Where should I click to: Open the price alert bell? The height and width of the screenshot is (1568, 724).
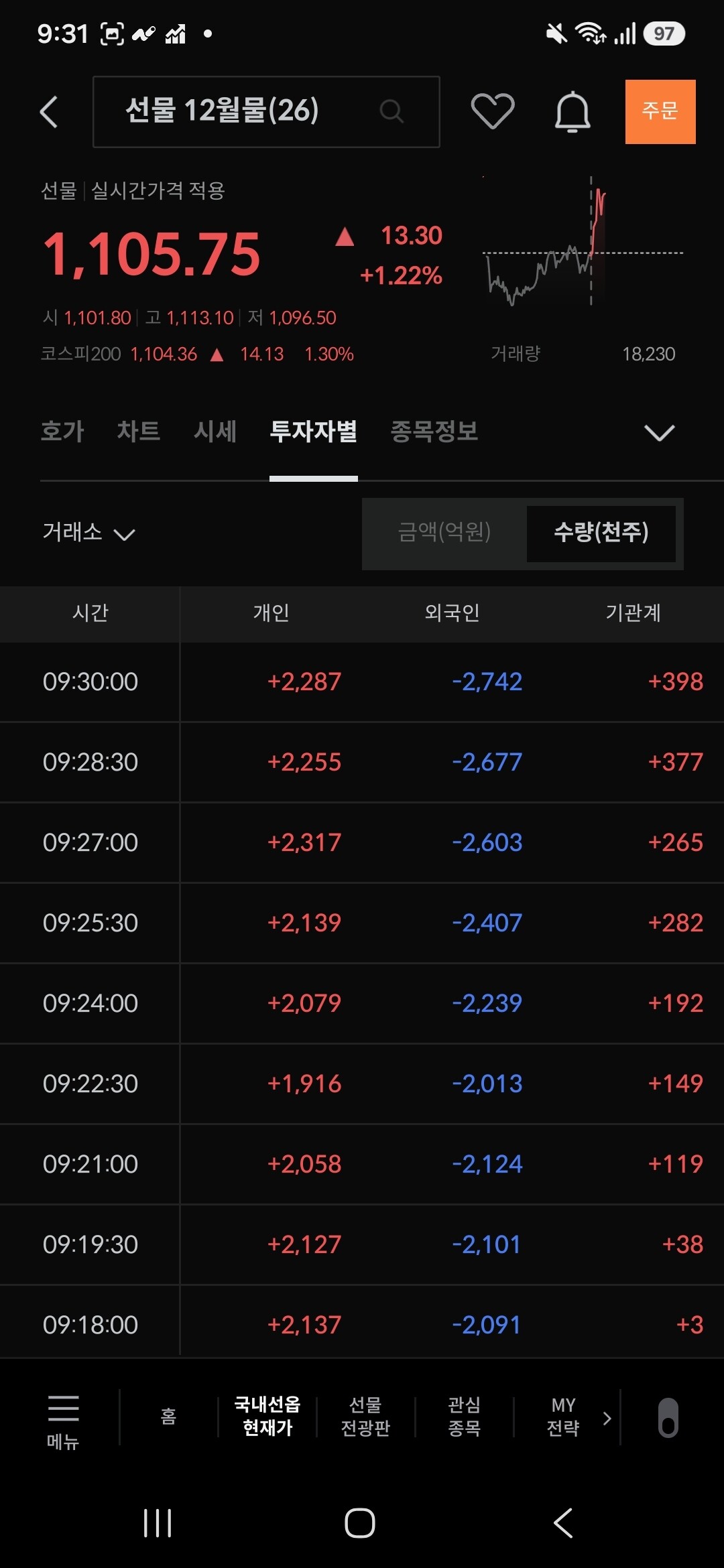[572, 111]
